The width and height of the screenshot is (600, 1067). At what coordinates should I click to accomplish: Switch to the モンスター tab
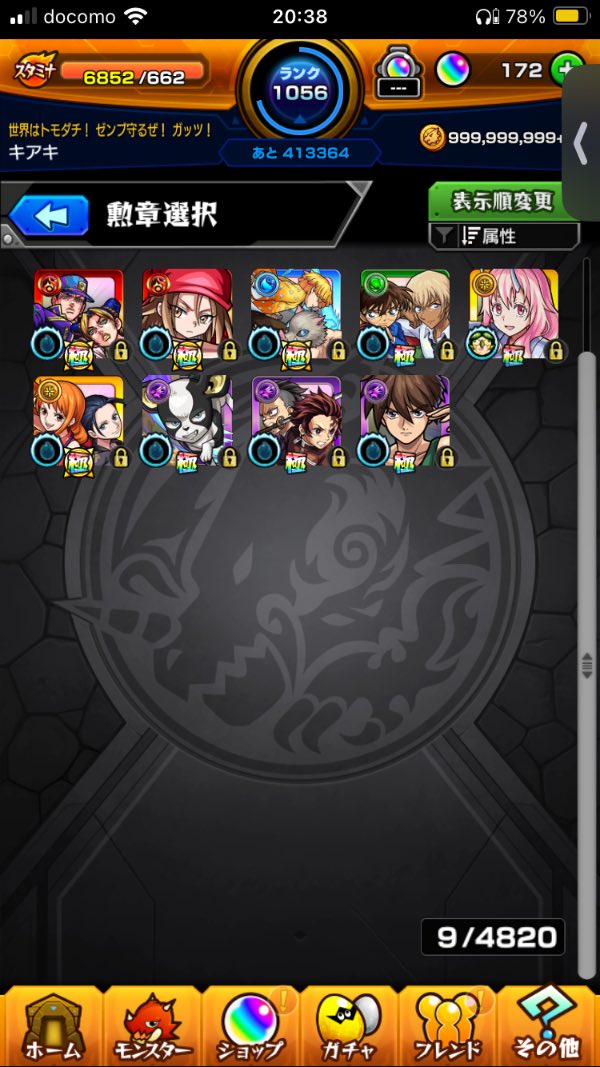click(151, 1025)
